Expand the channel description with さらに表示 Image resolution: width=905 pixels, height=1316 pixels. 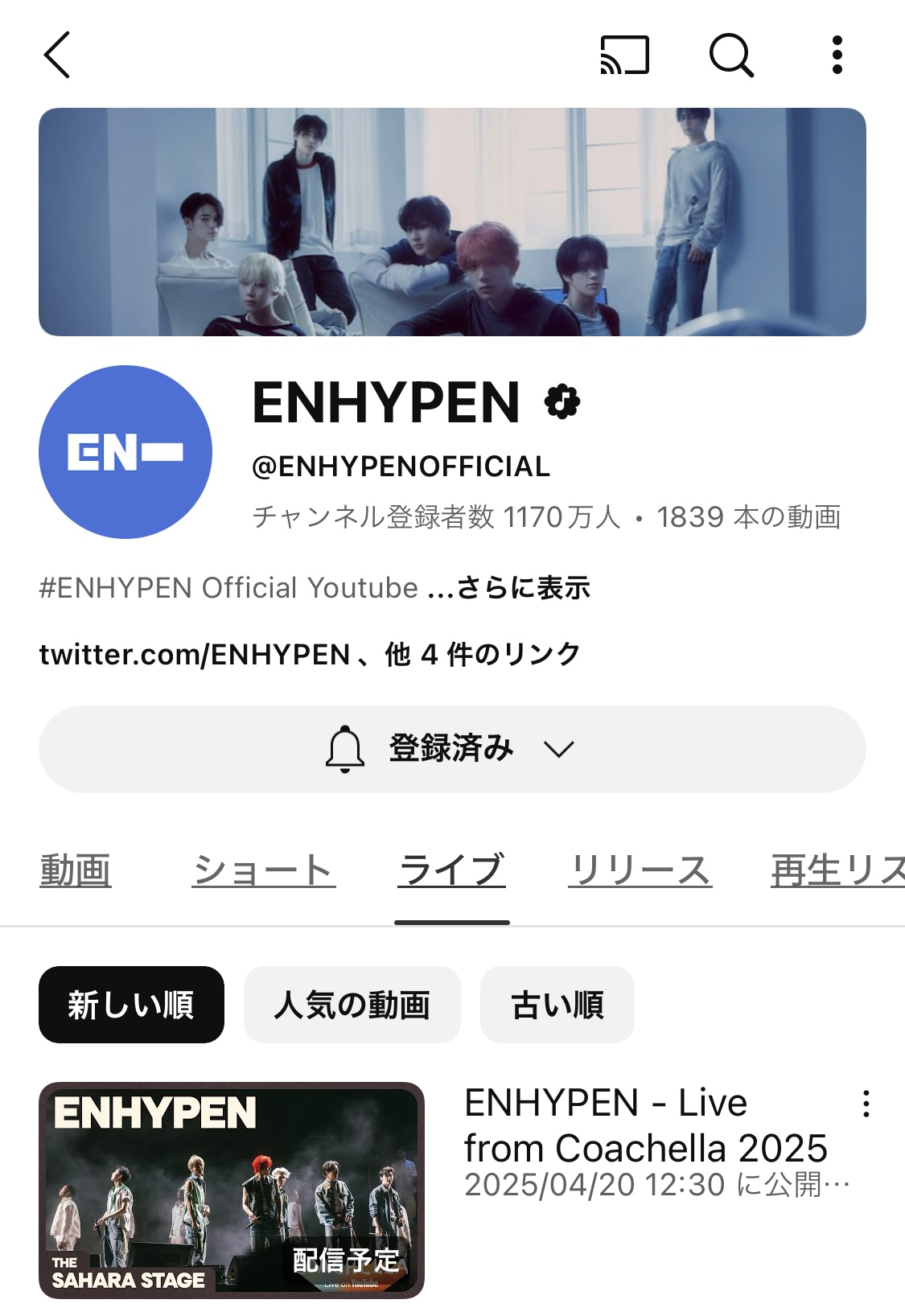coord(523,588)
